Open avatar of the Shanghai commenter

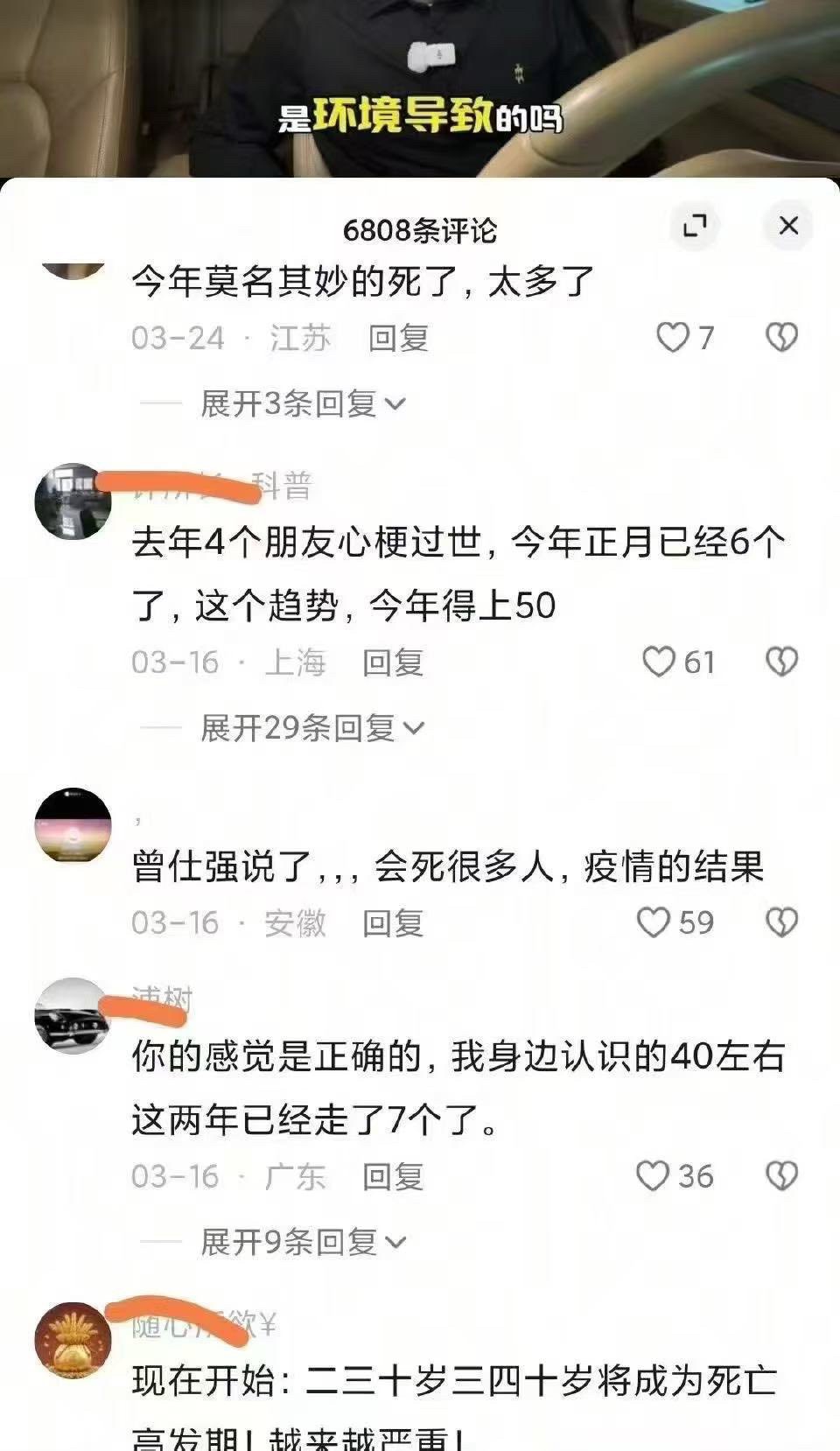(73, 501)
